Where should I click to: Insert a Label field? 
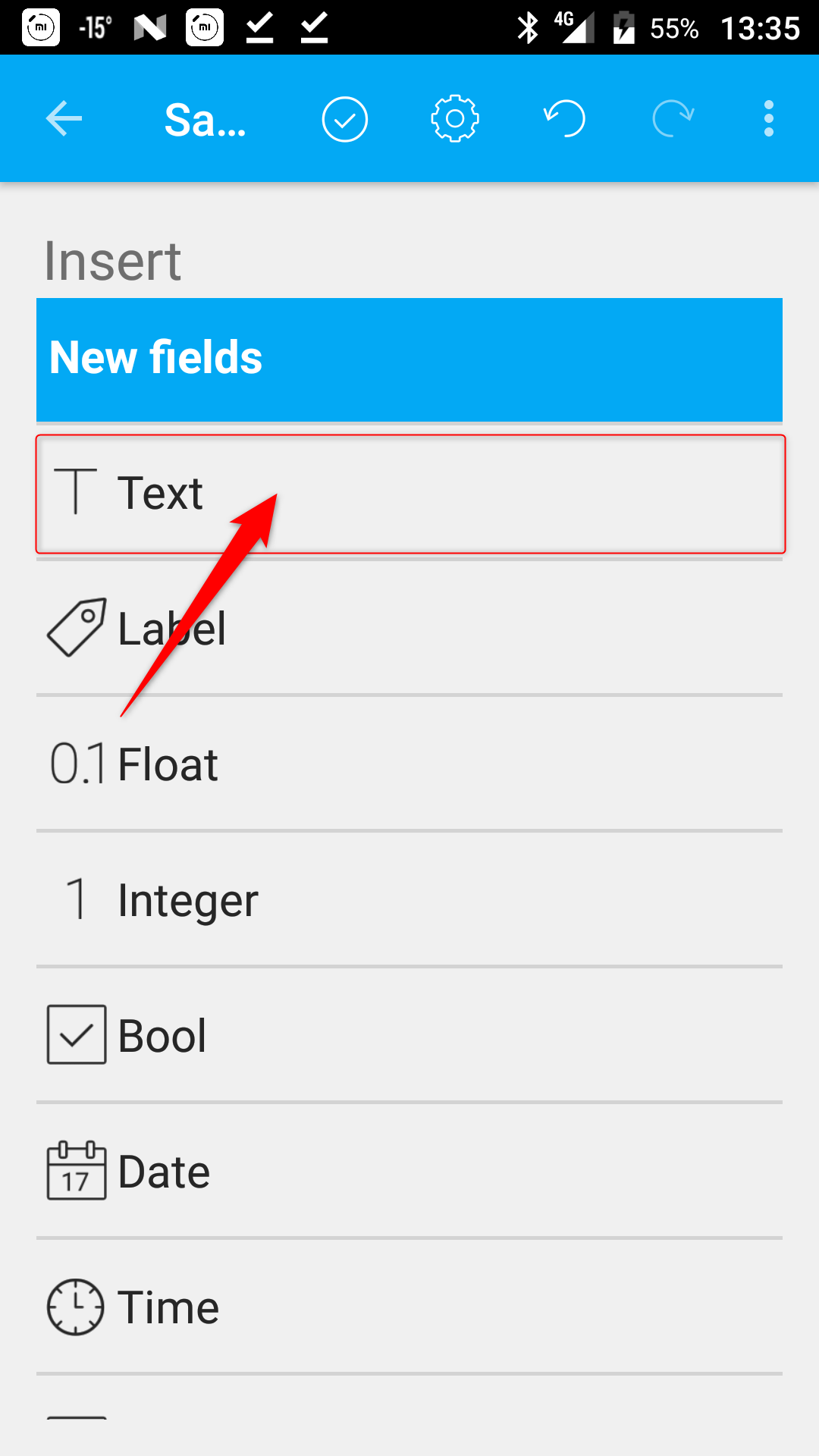[409, 628]
